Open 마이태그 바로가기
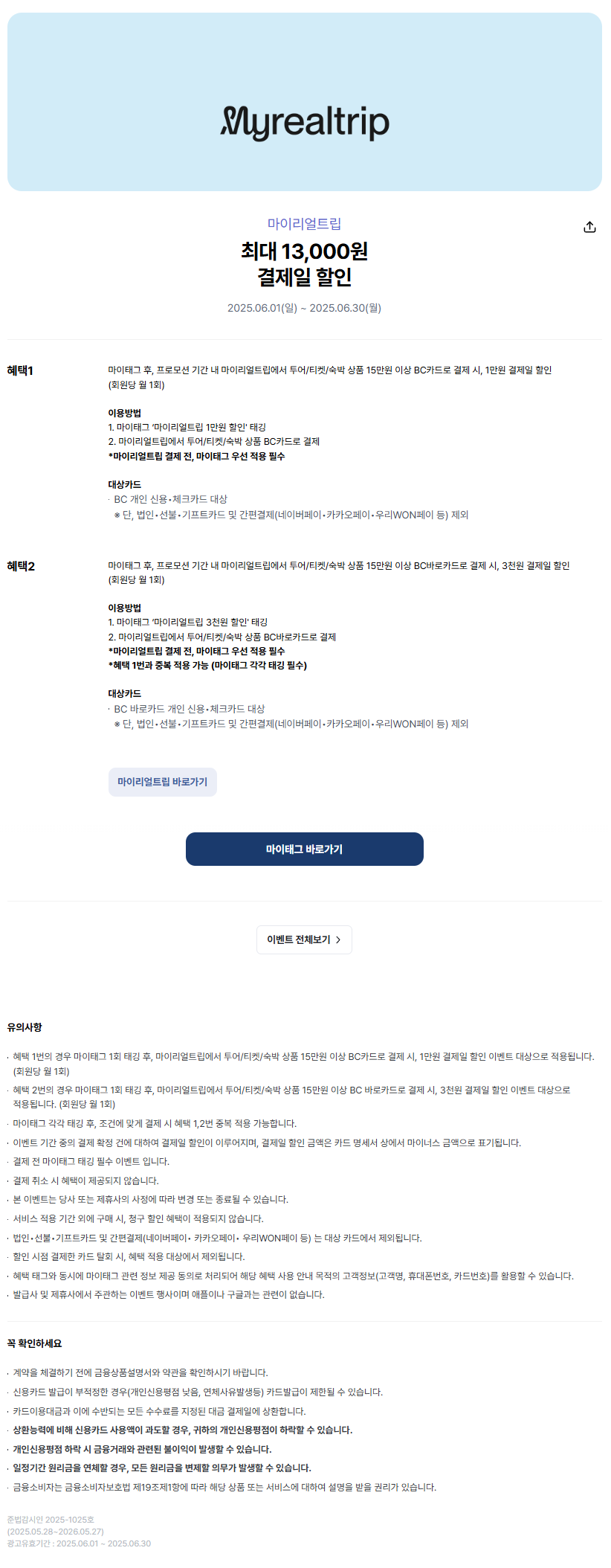The height and width of the screenshot is (1568, 611). tap(304, 849)
